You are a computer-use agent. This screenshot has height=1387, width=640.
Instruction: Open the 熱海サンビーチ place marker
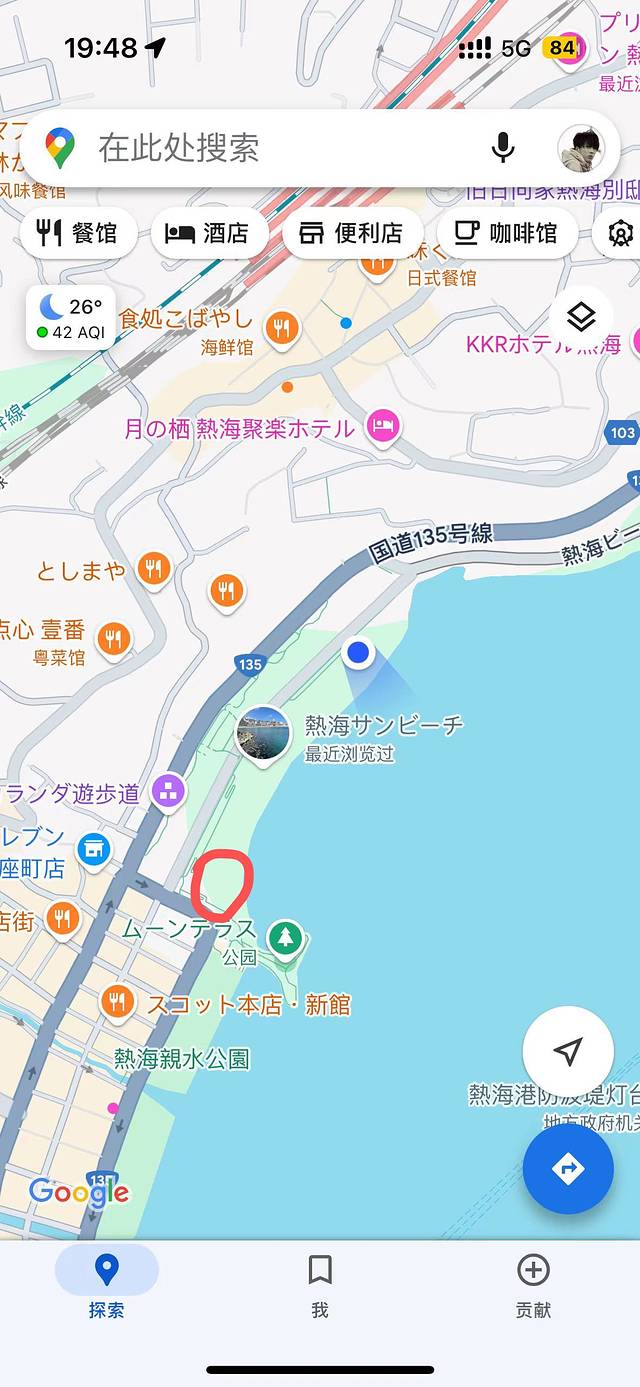[264, 733]
